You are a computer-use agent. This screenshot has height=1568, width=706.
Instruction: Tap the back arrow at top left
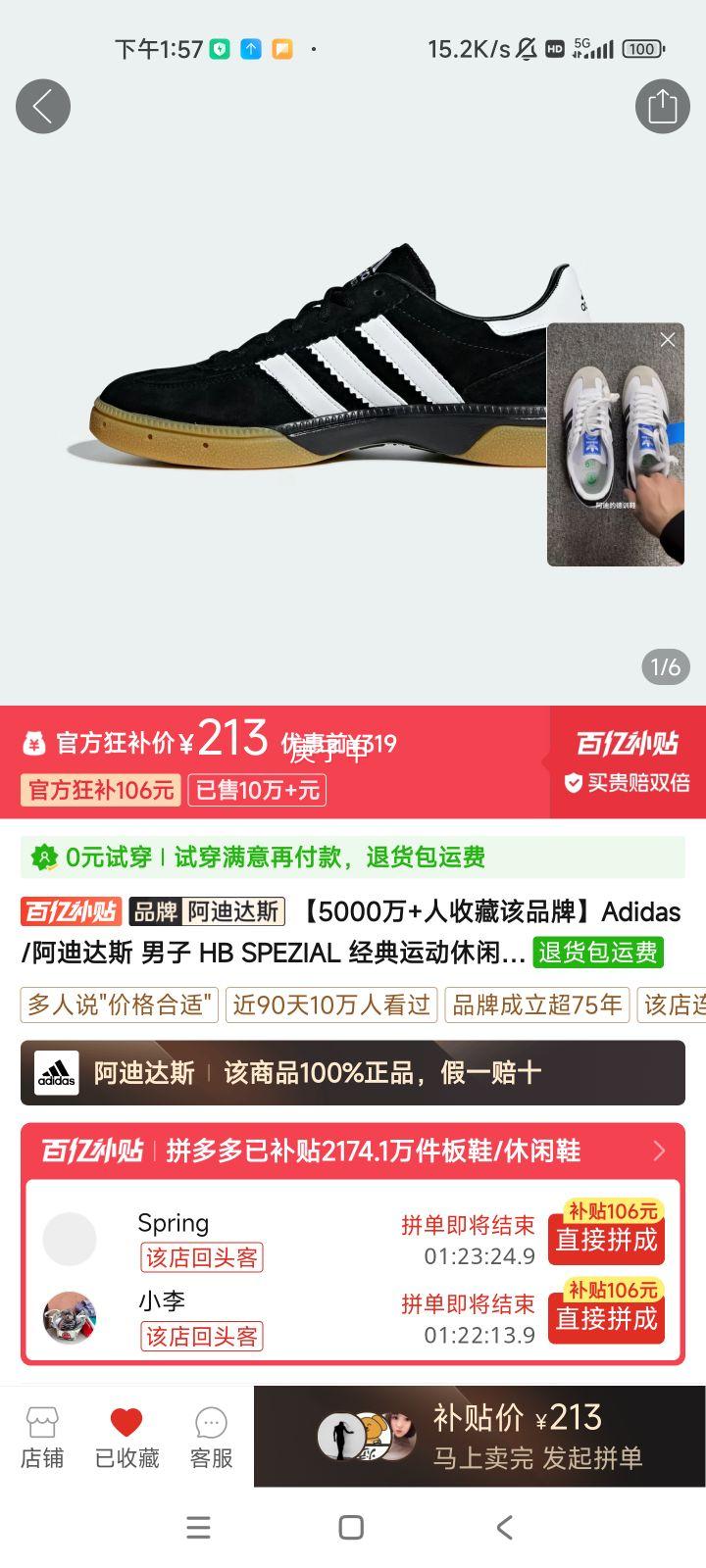(x=42, y=106)
